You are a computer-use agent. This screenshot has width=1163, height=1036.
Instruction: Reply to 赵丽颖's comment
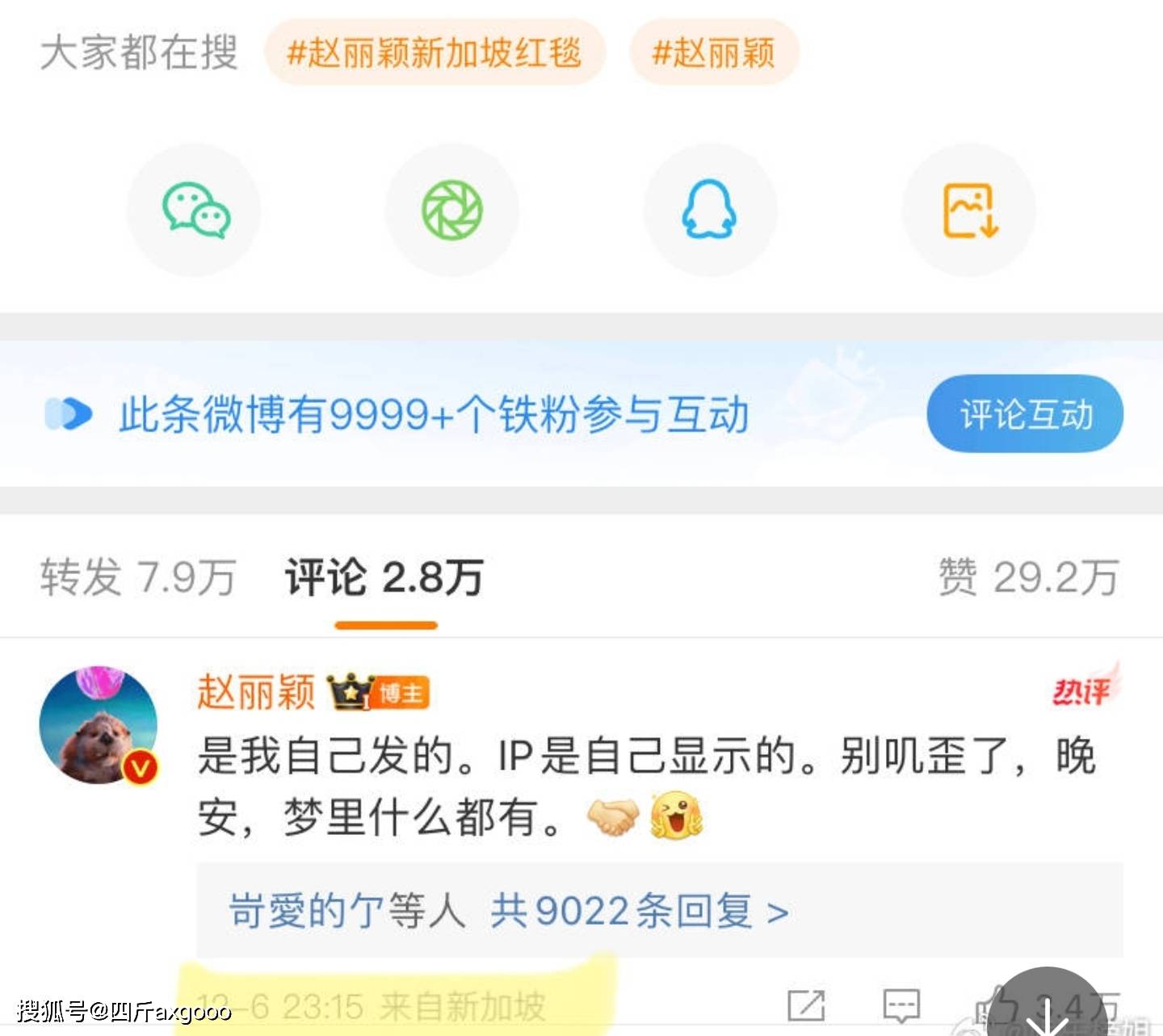tap(901, 1006)
